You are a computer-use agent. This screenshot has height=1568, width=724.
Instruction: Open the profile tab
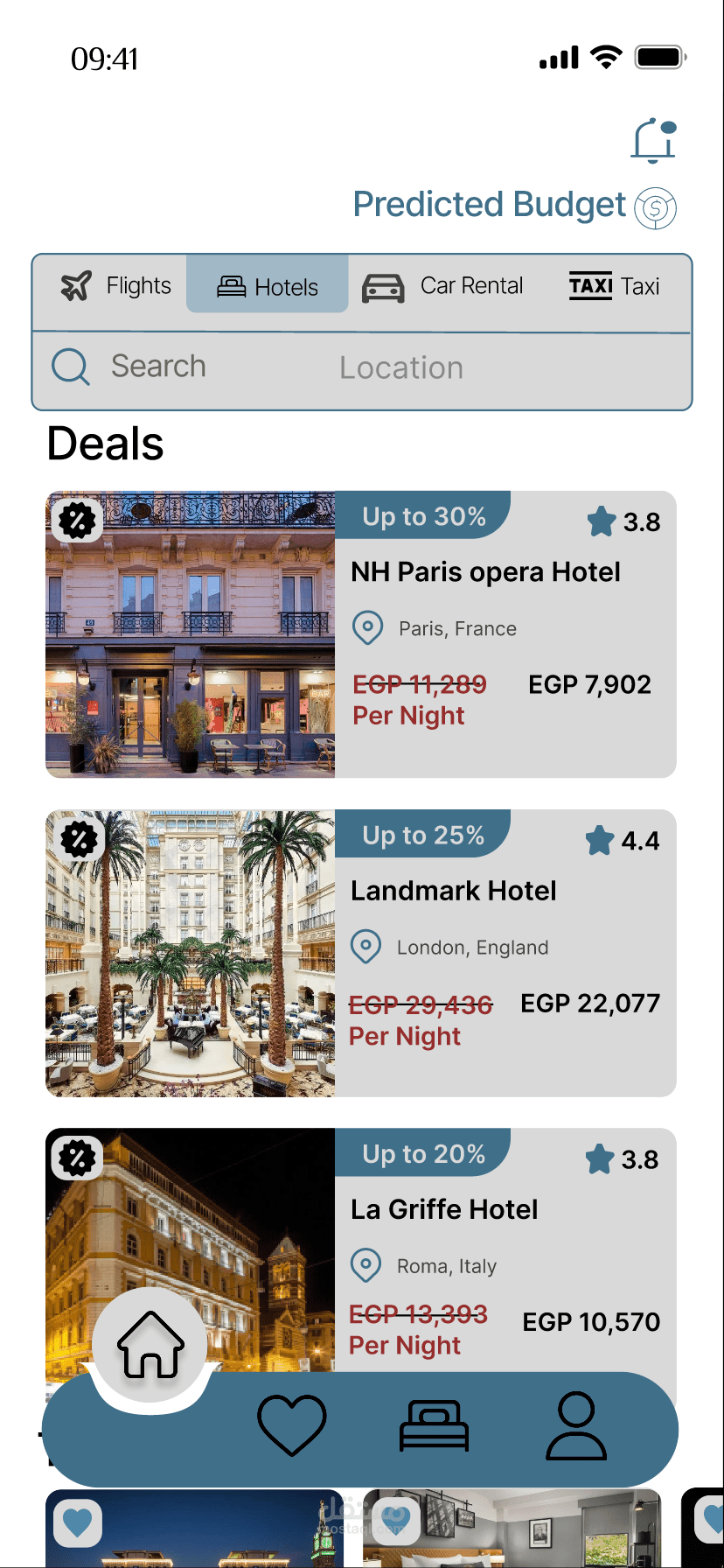pyautogui.click(x=576, y=1427)
